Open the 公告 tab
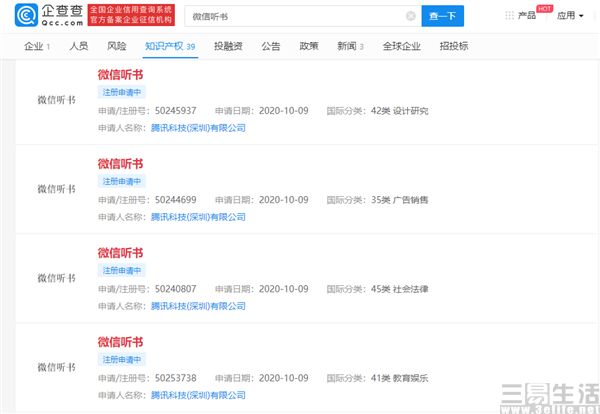 [x=271, y=46]
